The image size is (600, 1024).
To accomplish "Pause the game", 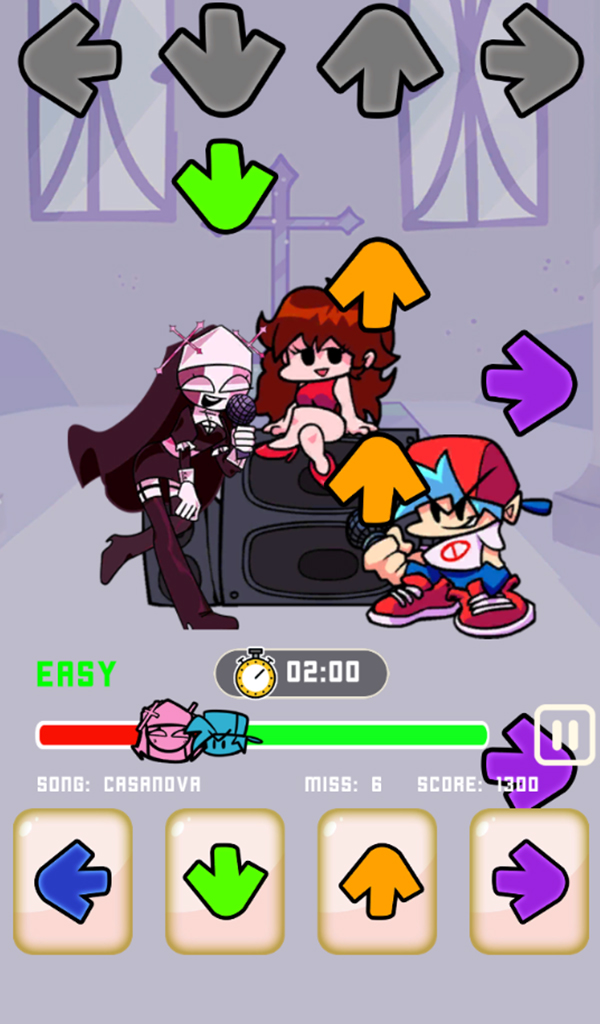I will coord(564,735).
